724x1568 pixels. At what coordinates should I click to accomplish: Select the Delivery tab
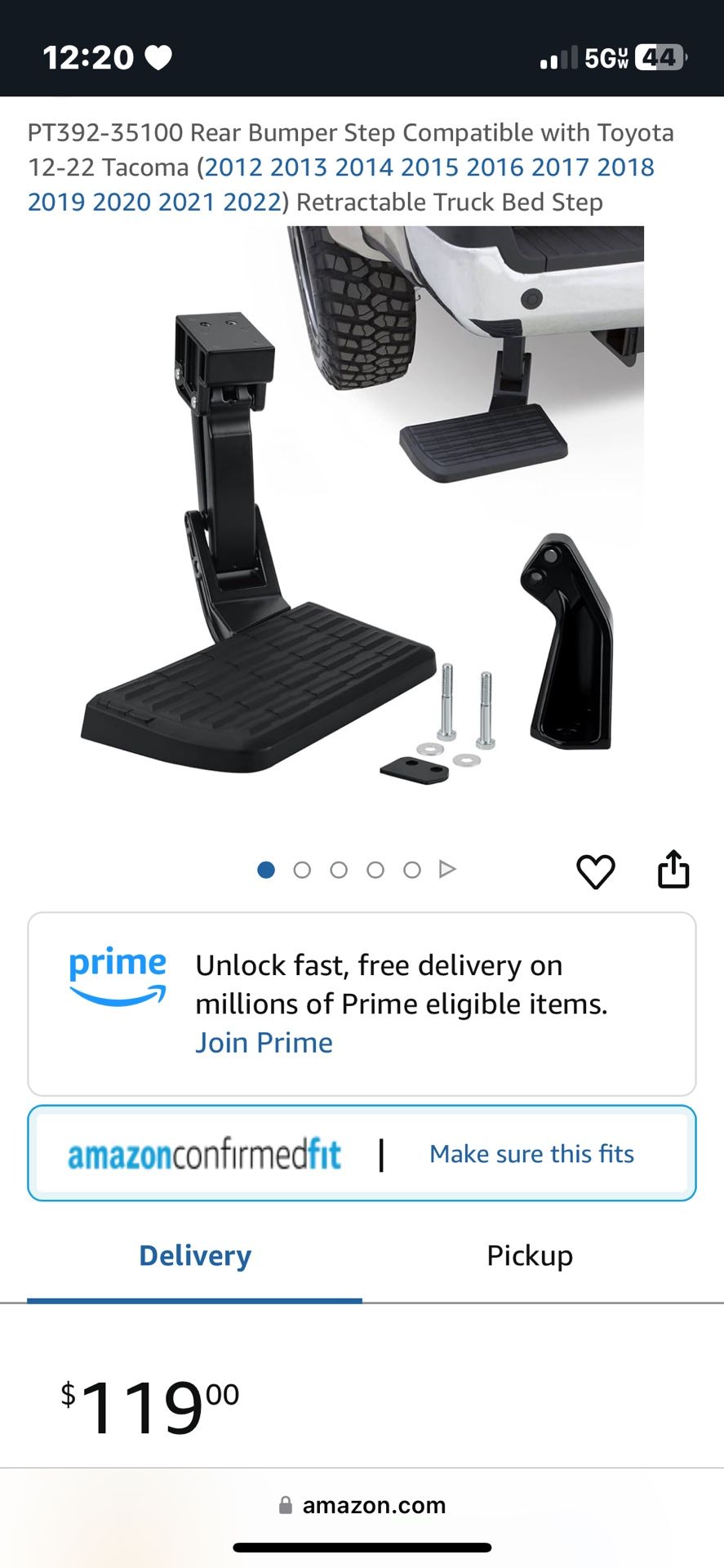tap(195, 1255)
